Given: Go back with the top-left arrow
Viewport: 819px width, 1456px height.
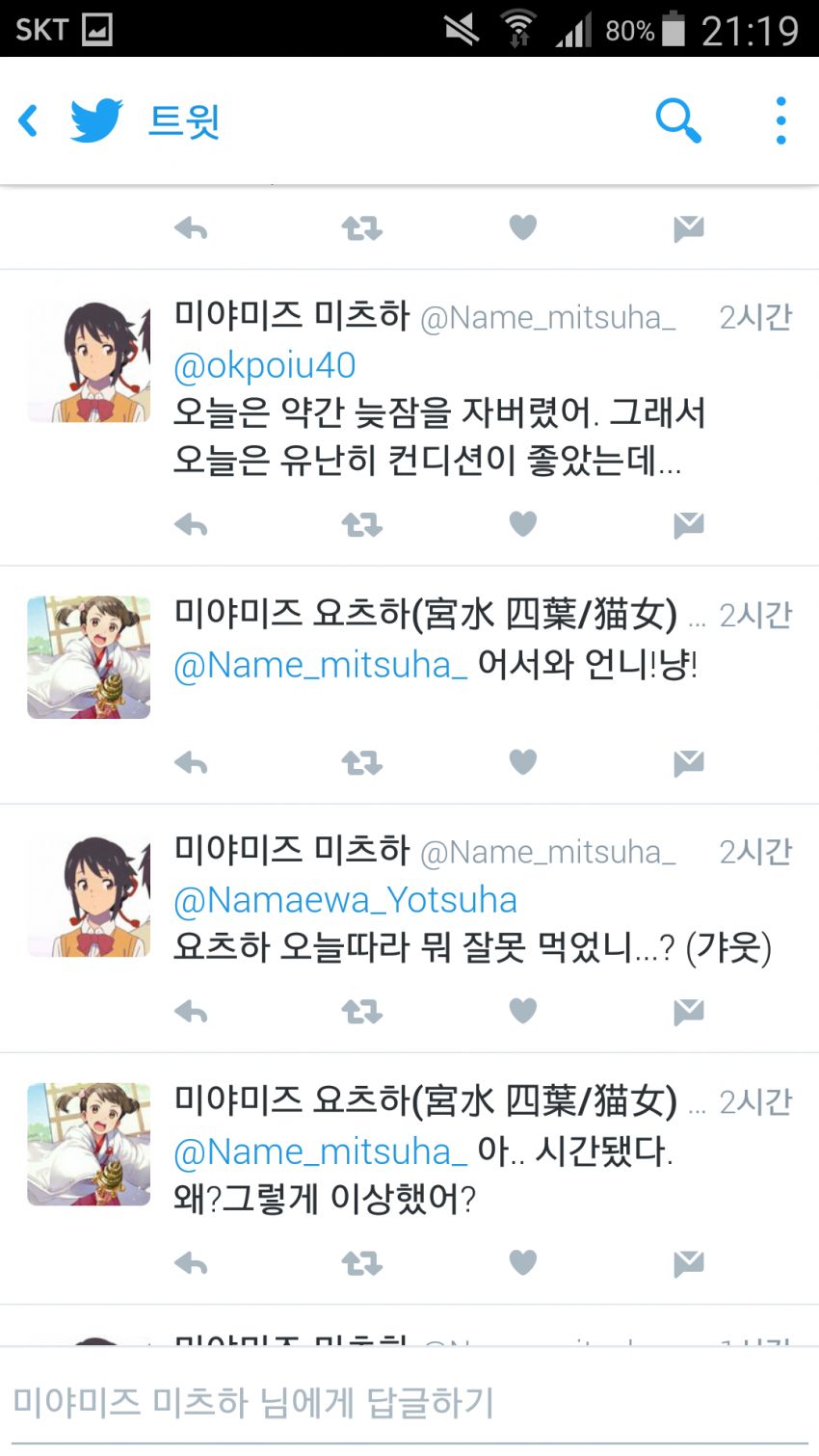Looking at the screenshot, I should pos(29,121).
